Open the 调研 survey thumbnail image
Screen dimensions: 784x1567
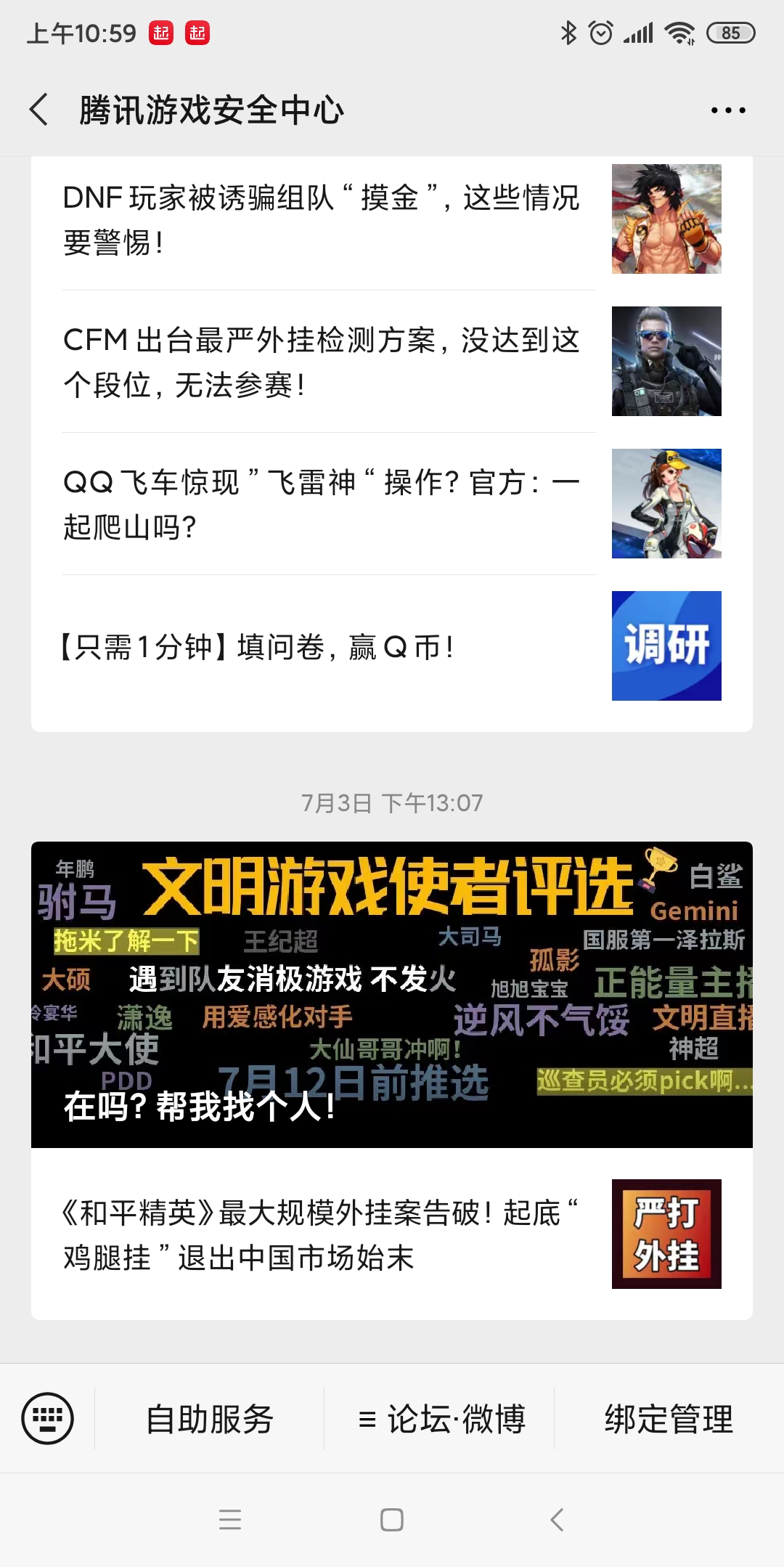666,645
